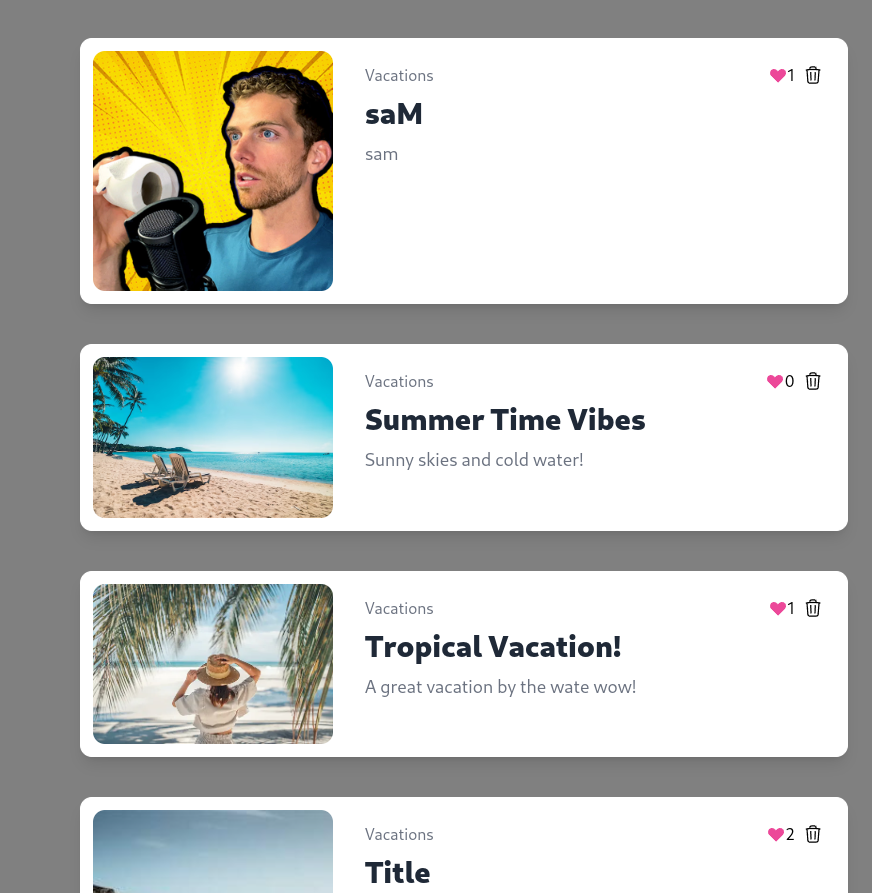This screenshot has height=893, width=872.
Task: Like the saM post
Action: coord(777,76)
